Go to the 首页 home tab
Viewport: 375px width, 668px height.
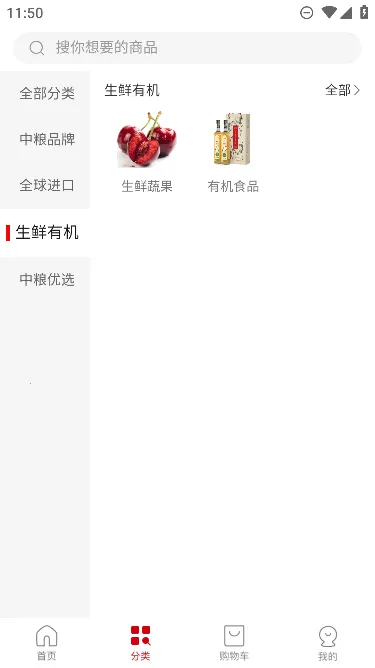pos(46,643)
